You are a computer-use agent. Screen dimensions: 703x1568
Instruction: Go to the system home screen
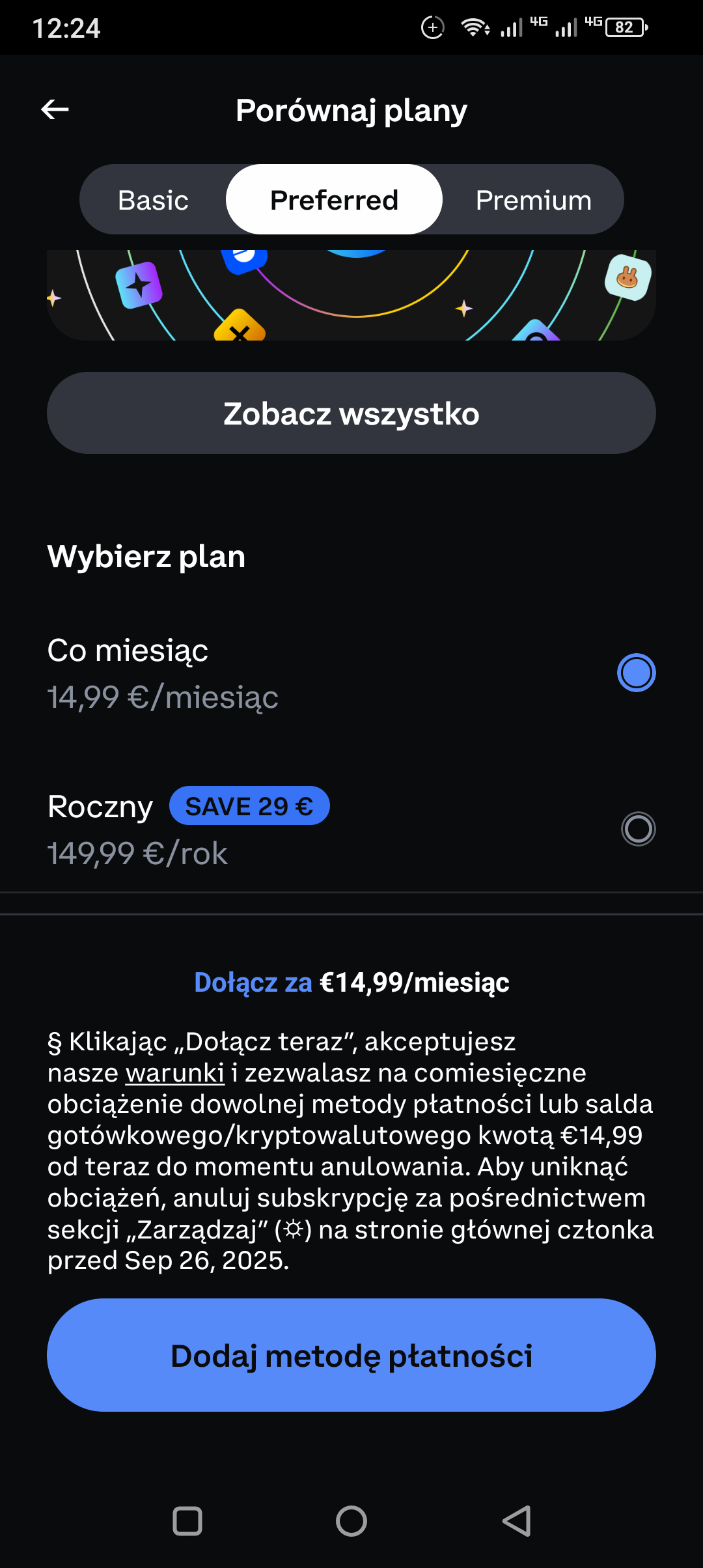351,1522
